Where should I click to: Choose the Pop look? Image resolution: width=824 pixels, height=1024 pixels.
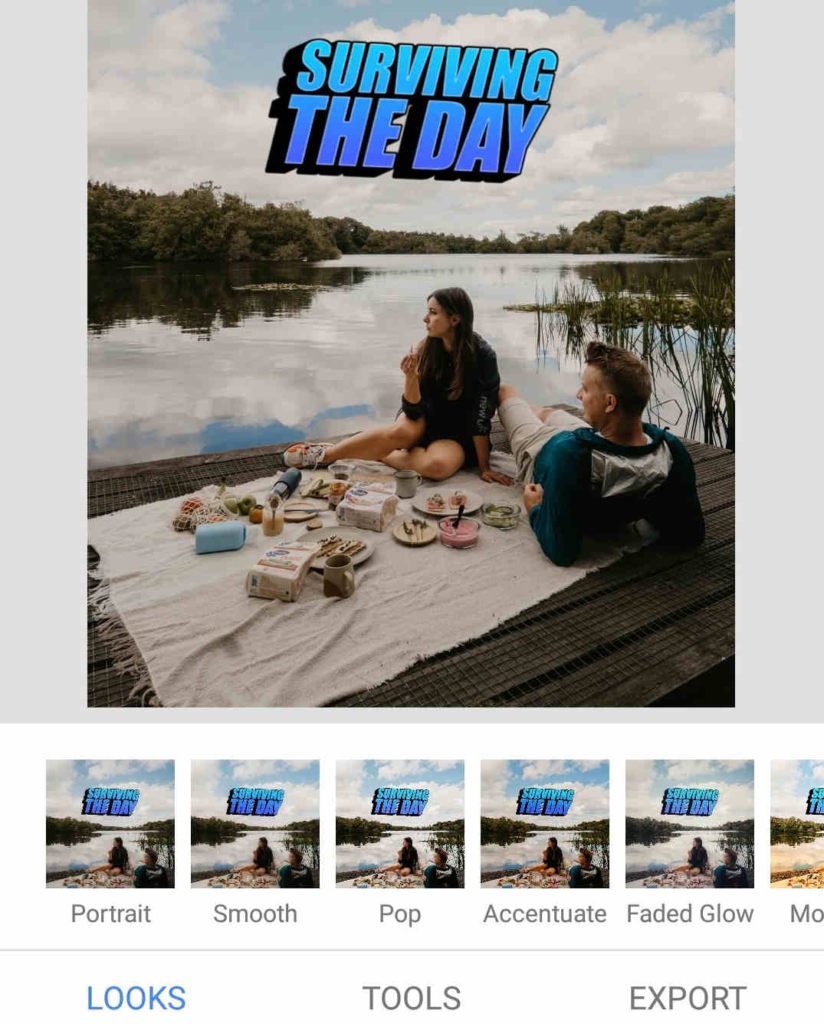[x=400, y=824]
